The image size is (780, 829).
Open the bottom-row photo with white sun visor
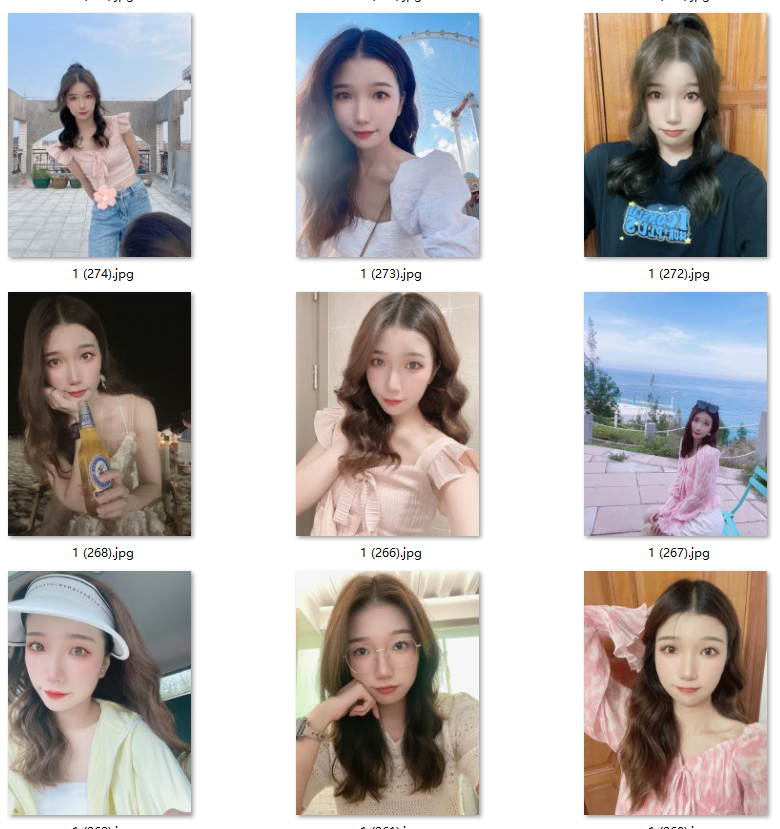(x=99, y=692)
